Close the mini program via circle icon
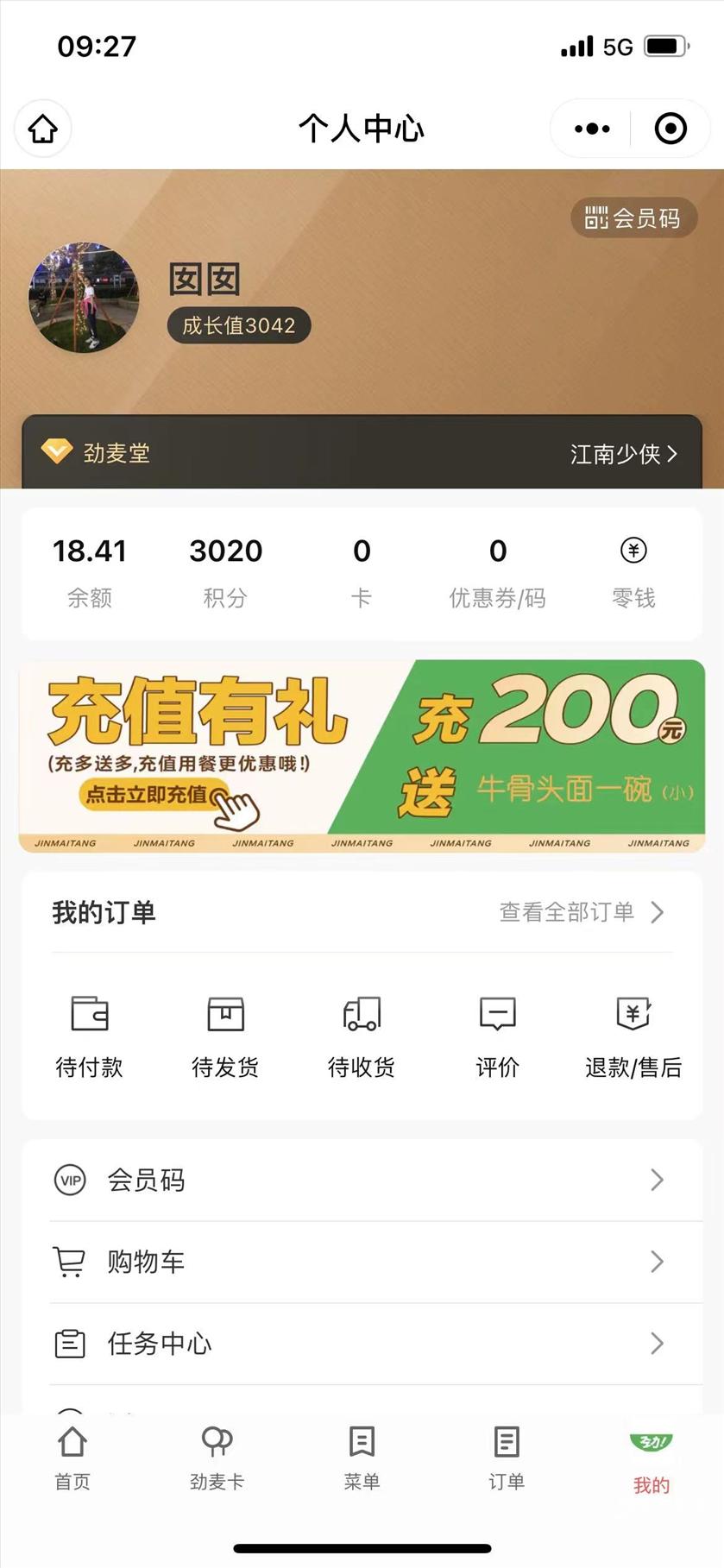The width and height of the screenshot is (724, 1568). pyautogui.click(x=670, y=129)
